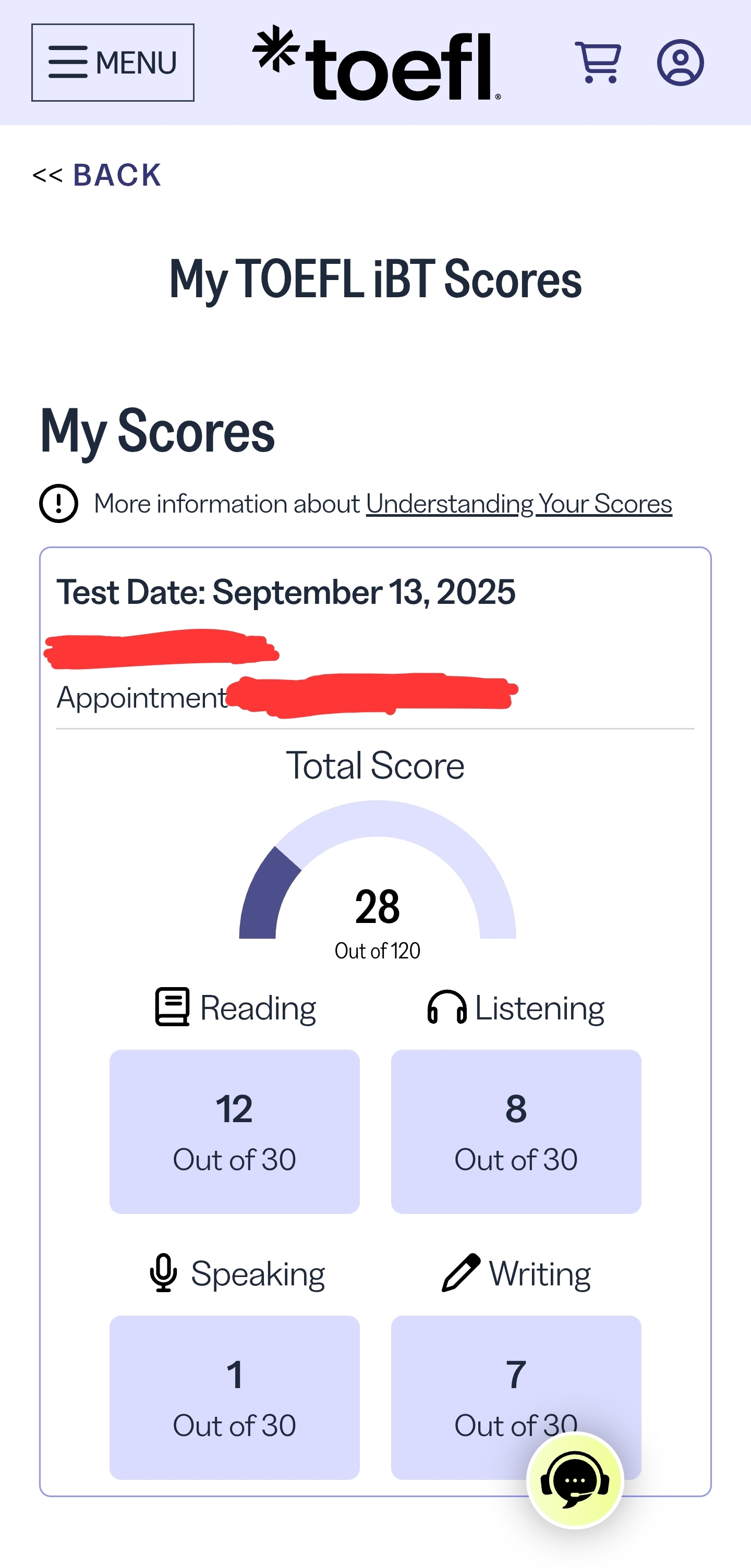The width and height of the screenshot is (751, 1568).
Task: Open the MENU drawer
Action: click(x=113, y=63)
